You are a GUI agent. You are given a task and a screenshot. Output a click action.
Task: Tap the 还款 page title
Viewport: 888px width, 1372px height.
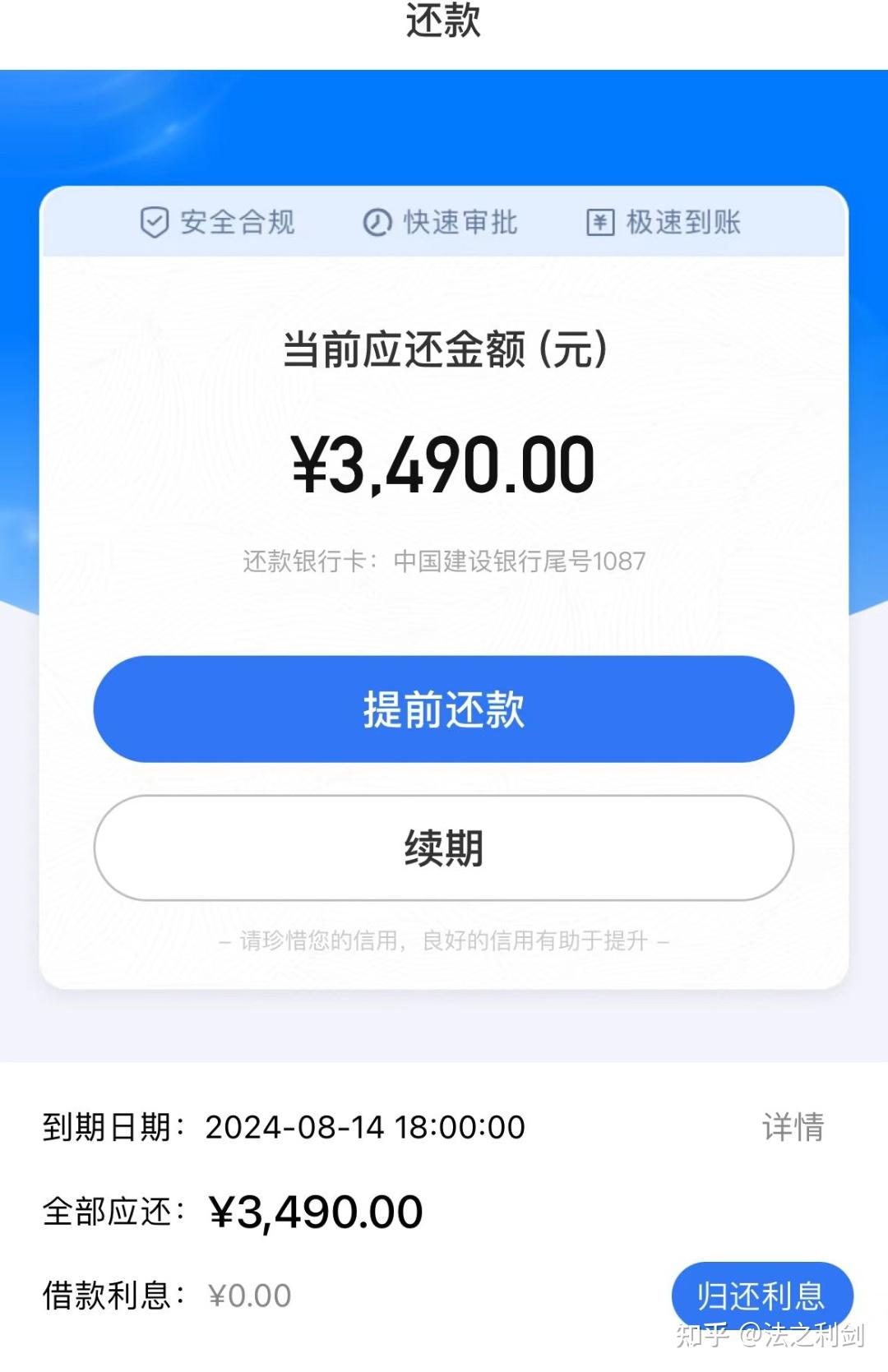444,21
